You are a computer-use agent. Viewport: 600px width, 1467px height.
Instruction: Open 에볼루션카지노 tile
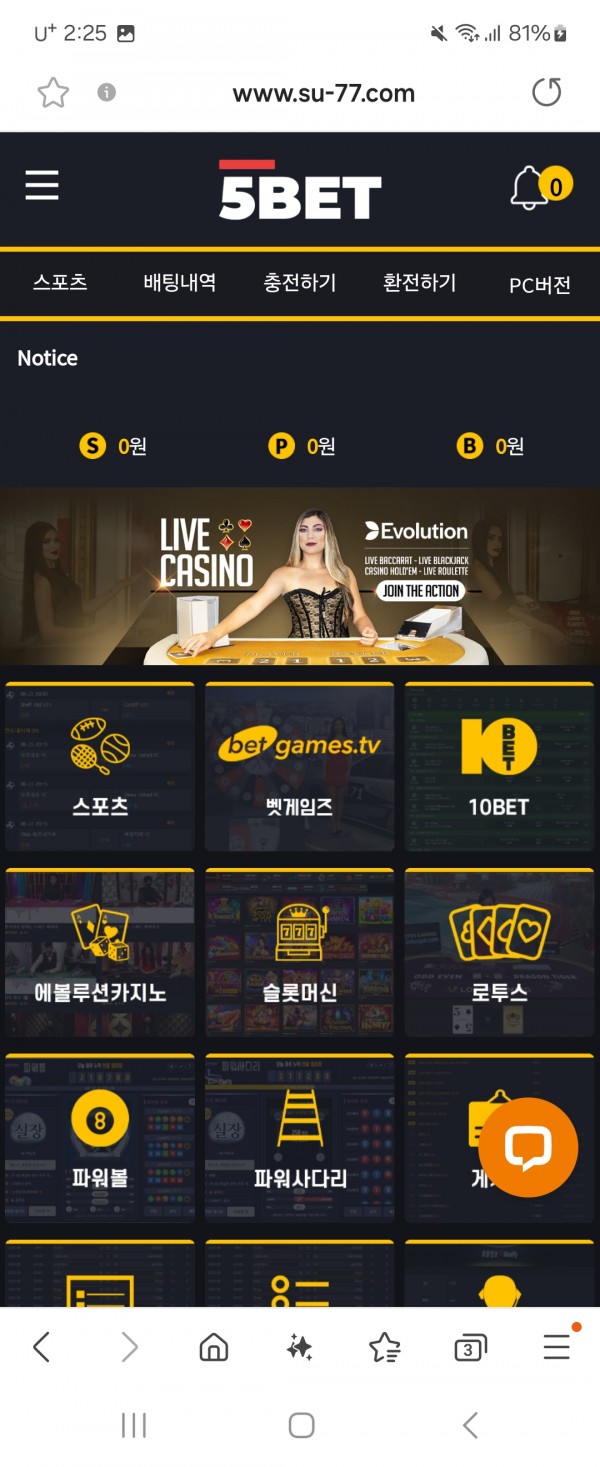(100, 952)
